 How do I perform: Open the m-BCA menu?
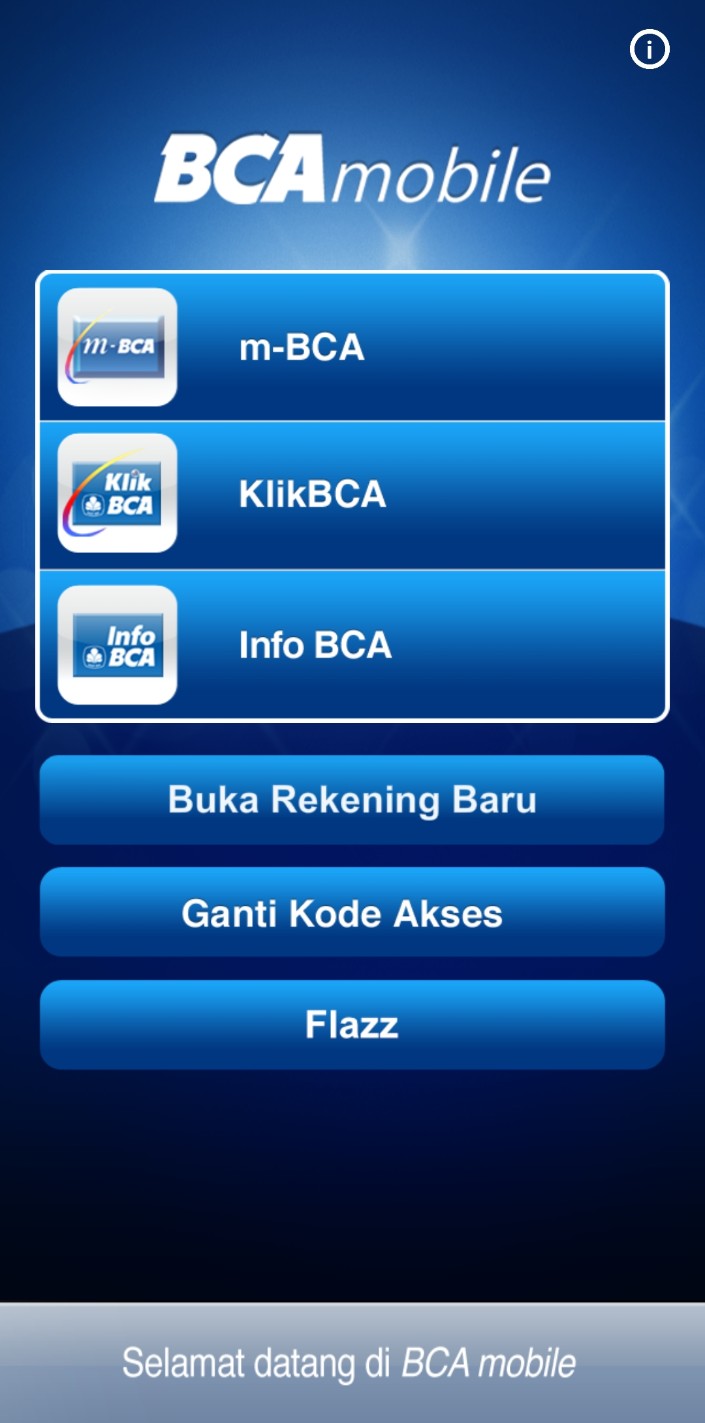(x=352, y=347)
